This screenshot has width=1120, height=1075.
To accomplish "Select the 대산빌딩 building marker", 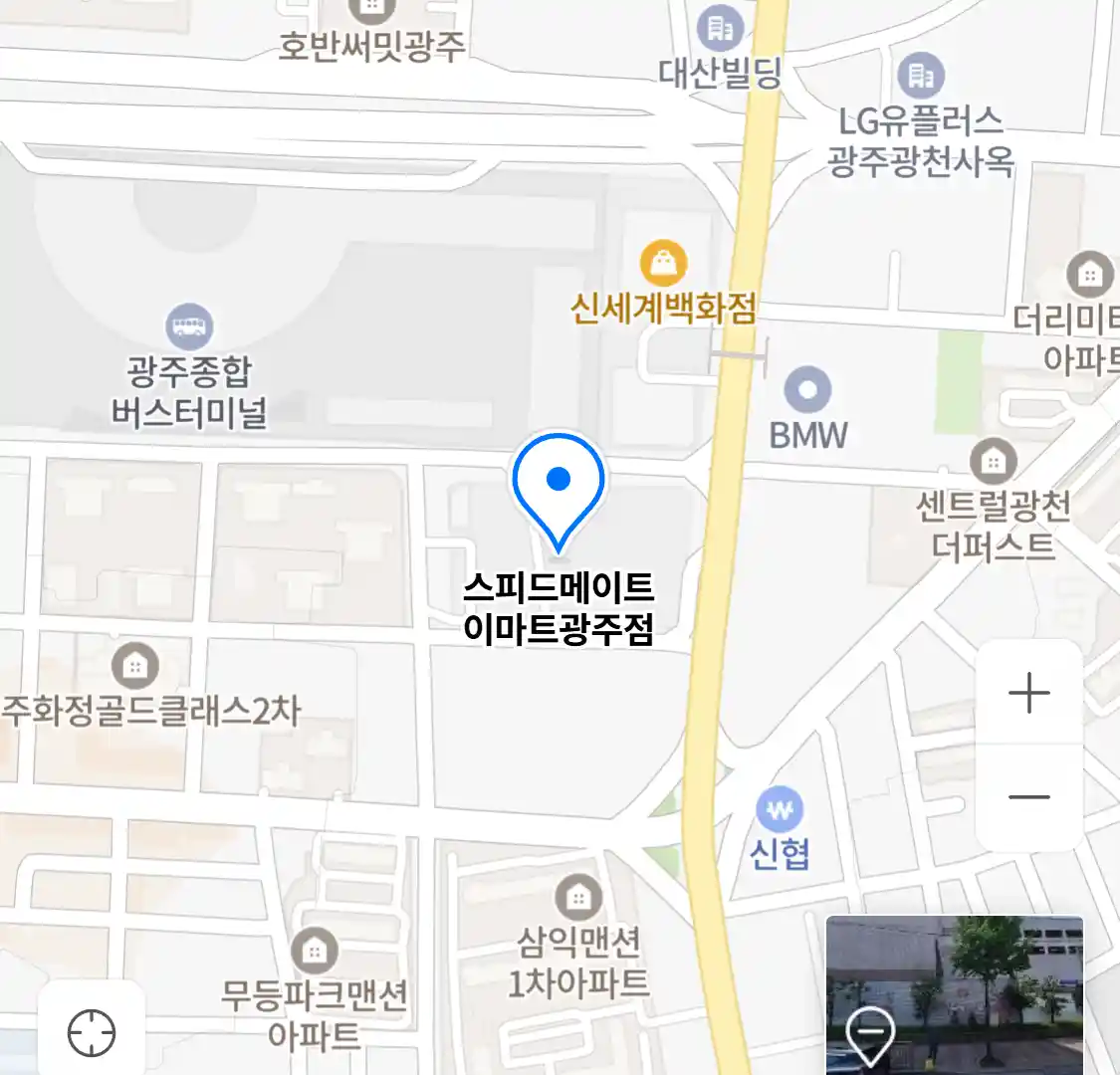I will [720, 29].
